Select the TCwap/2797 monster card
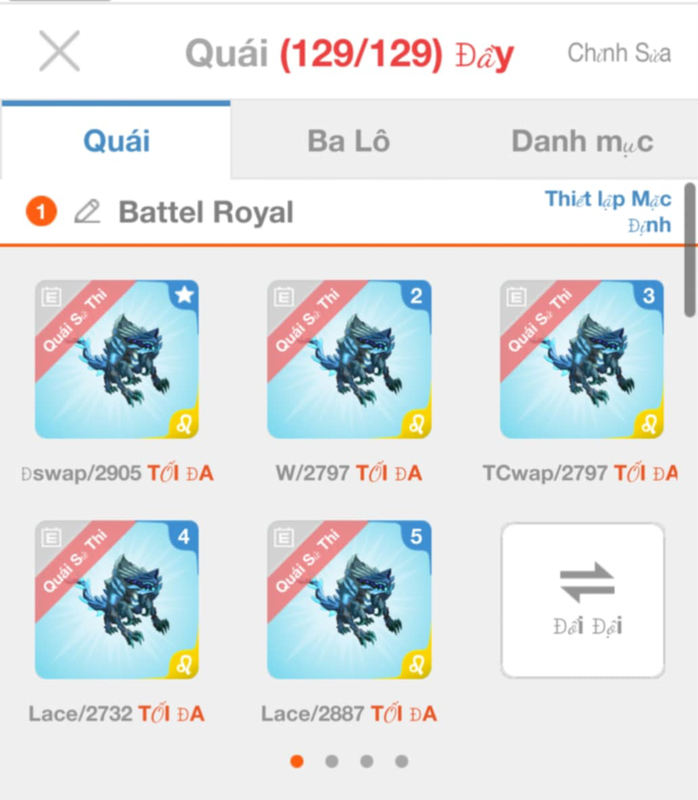Viewport: 698px width, 800px height. pos(582,359)
